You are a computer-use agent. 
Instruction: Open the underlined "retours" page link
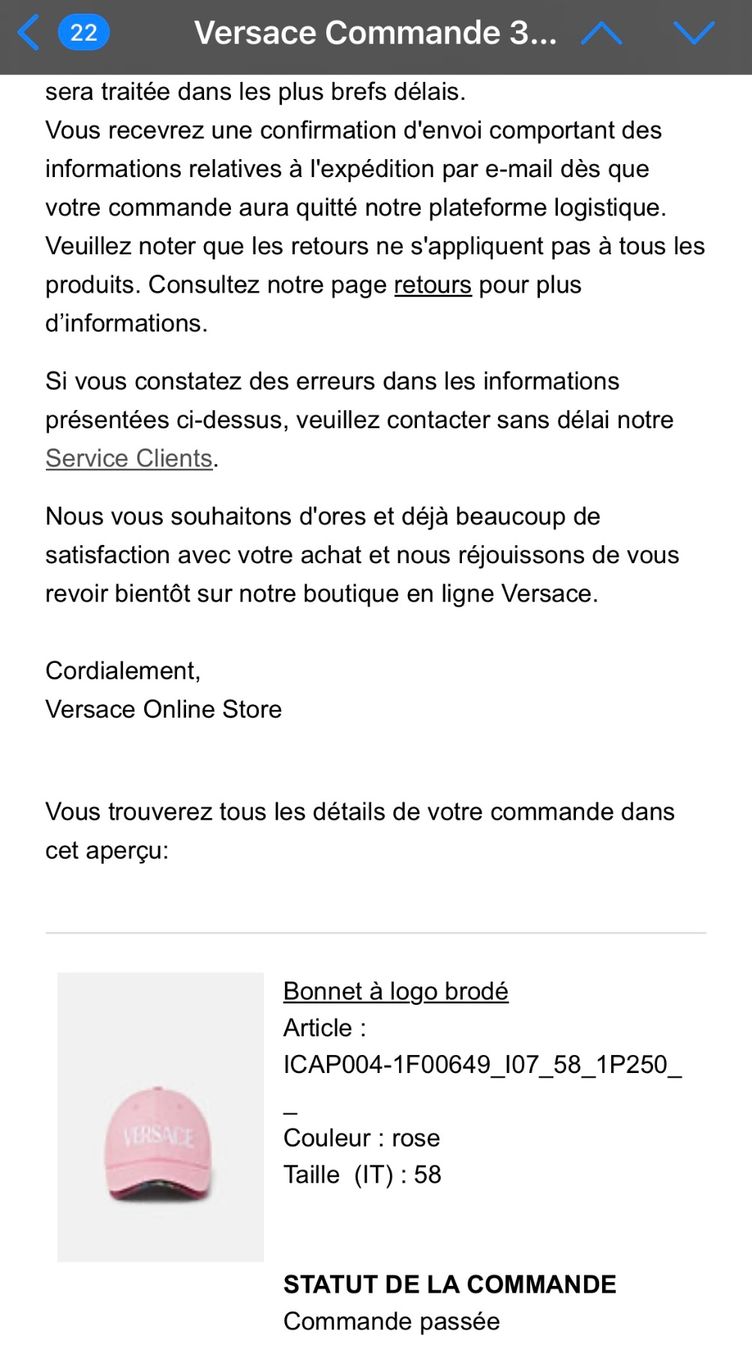click(432, 285)
